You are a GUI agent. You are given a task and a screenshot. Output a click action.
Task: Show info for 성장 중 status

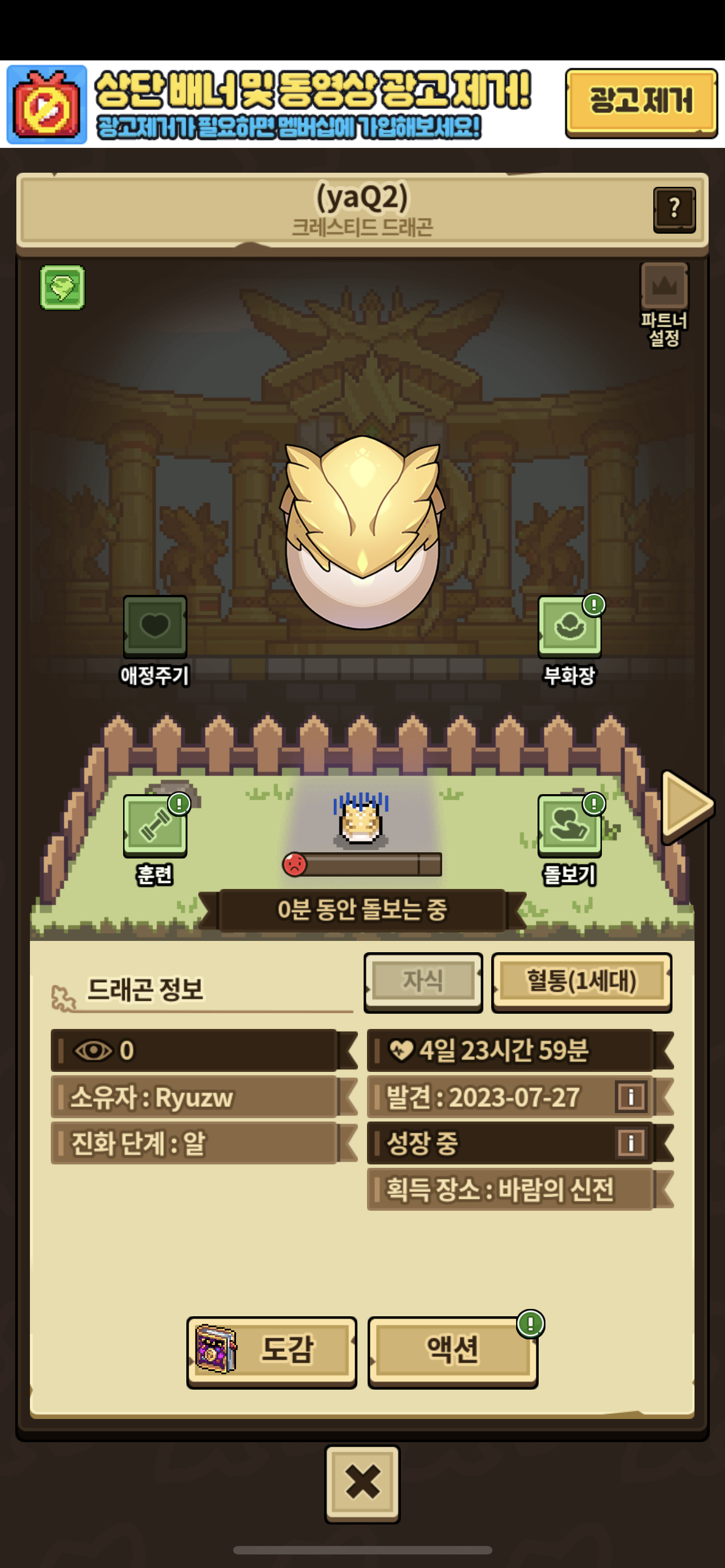631,1142
